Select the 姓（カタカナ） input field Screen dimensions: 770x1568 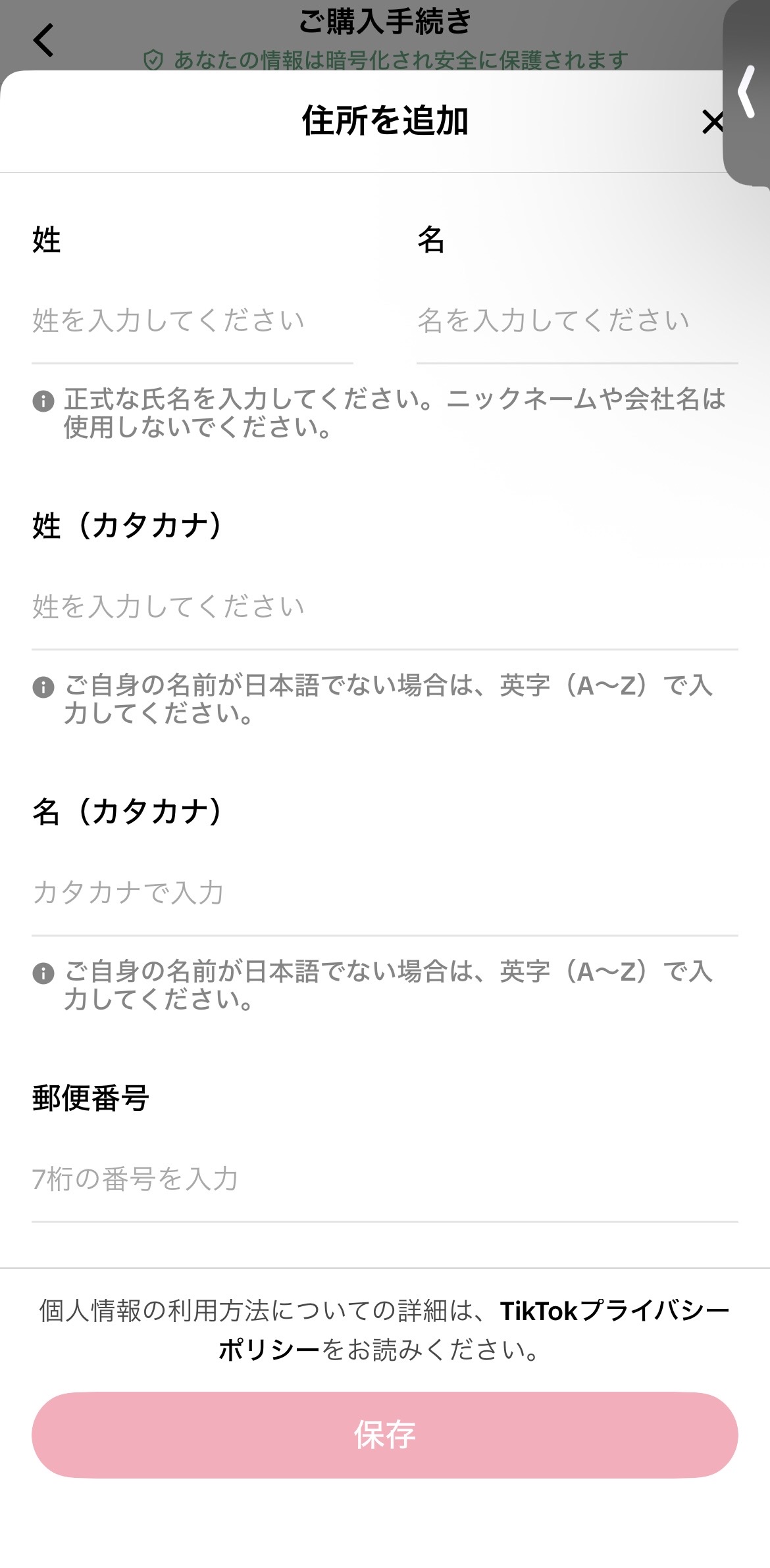coord(384,606)
